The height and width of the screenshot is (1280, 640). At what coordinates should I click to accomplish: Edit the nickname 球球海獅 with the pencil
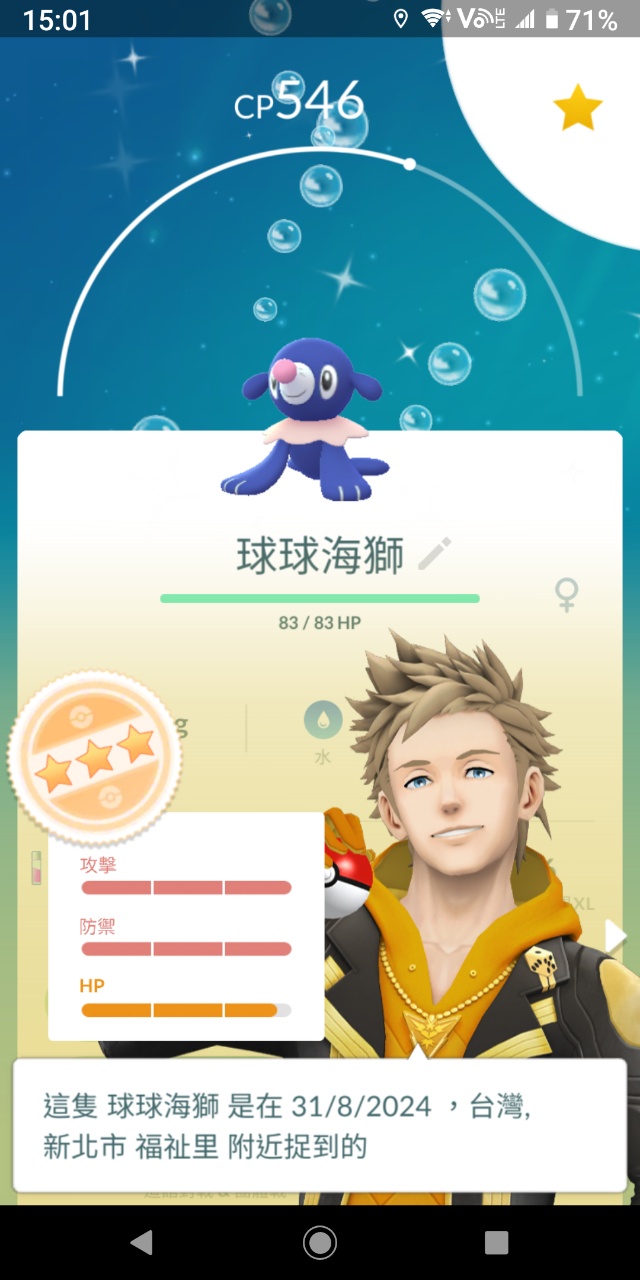coord(434,554)
